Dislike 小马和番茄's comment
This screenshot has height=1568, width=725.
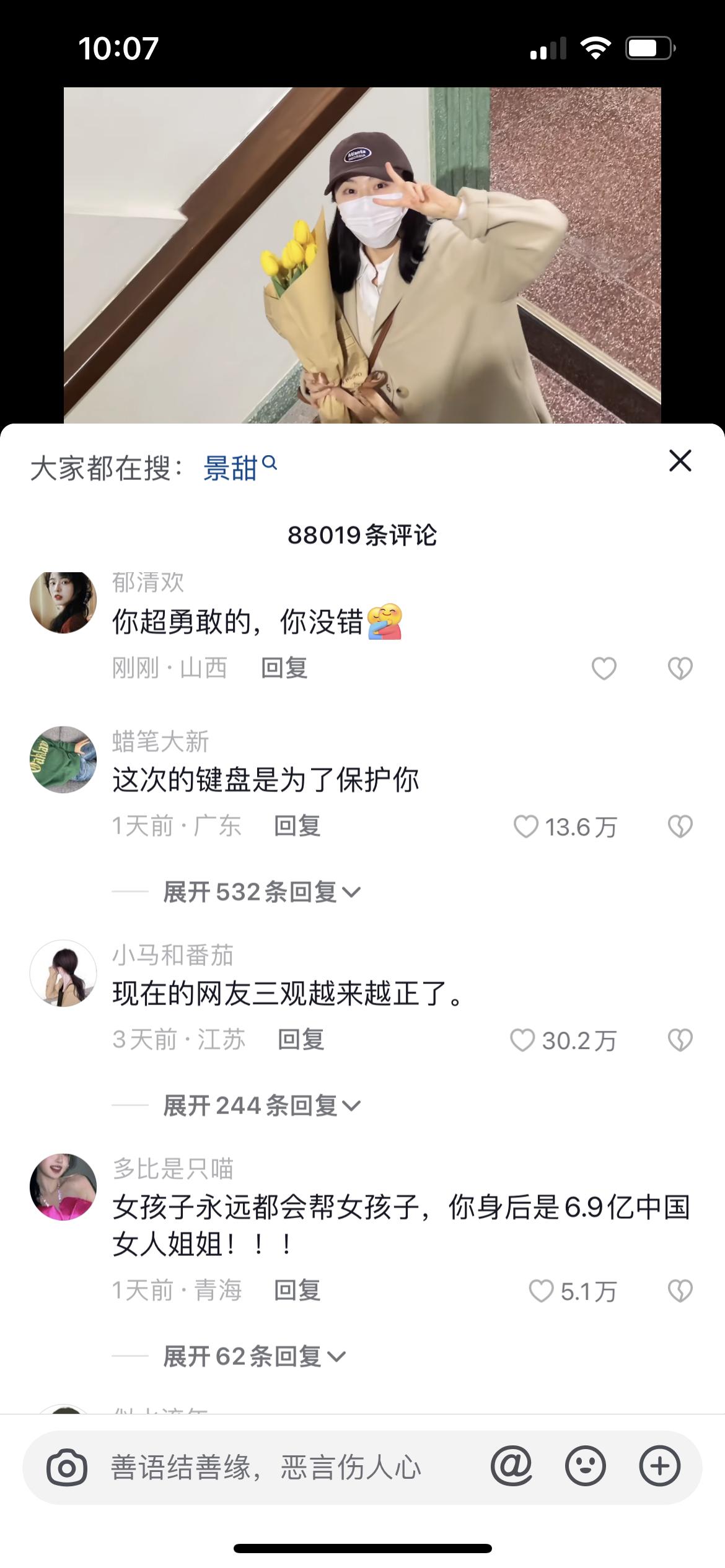tap(680, 1040)
